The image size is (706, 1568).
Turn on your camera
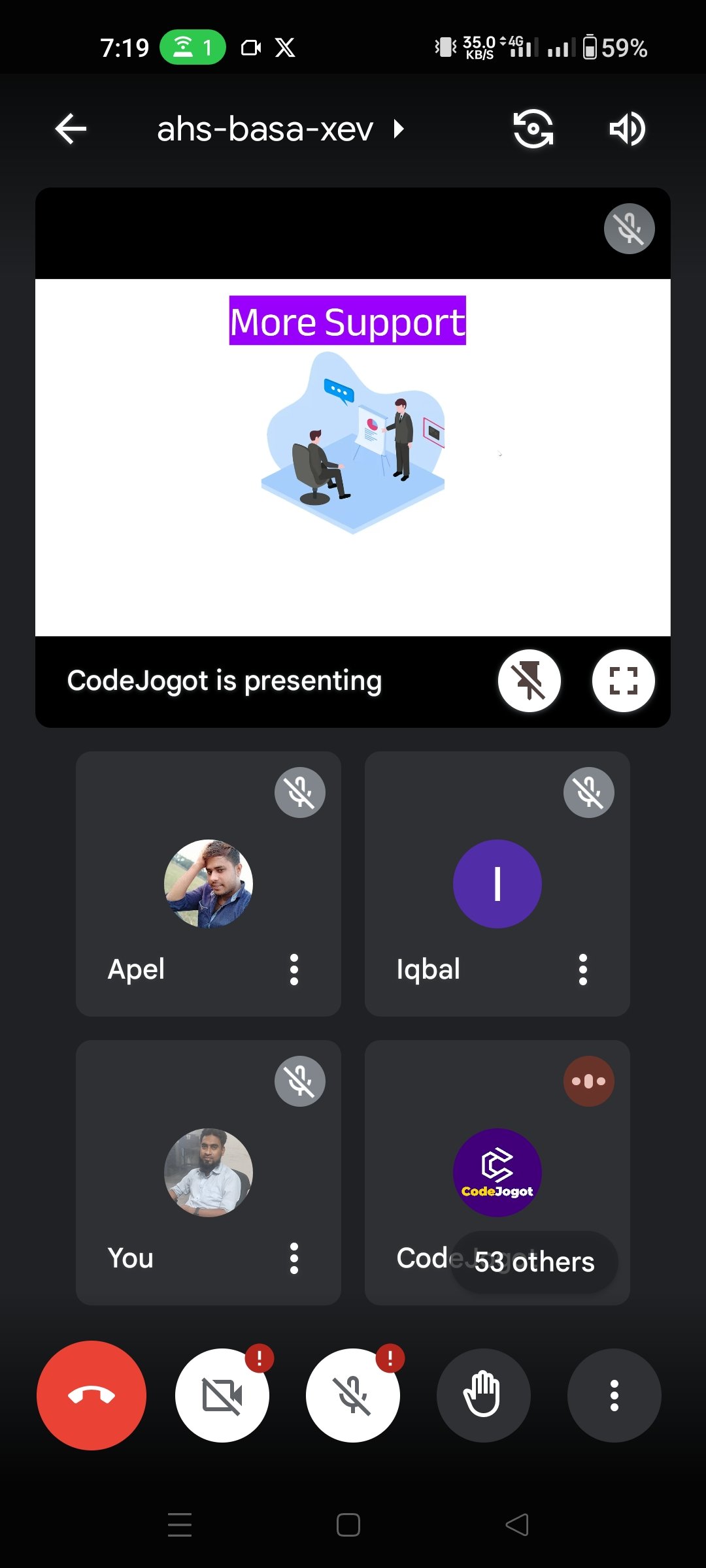tap(222, 1395)
